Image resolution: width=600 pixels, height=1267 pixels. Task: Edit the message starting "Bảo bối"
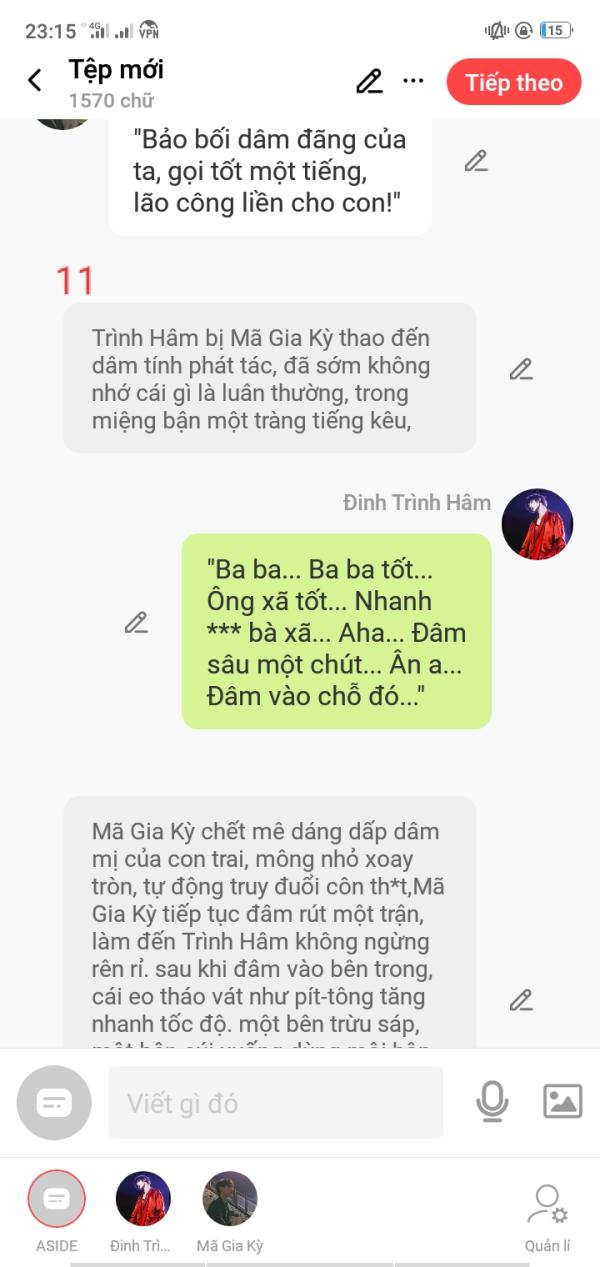[x=476, y=160]
